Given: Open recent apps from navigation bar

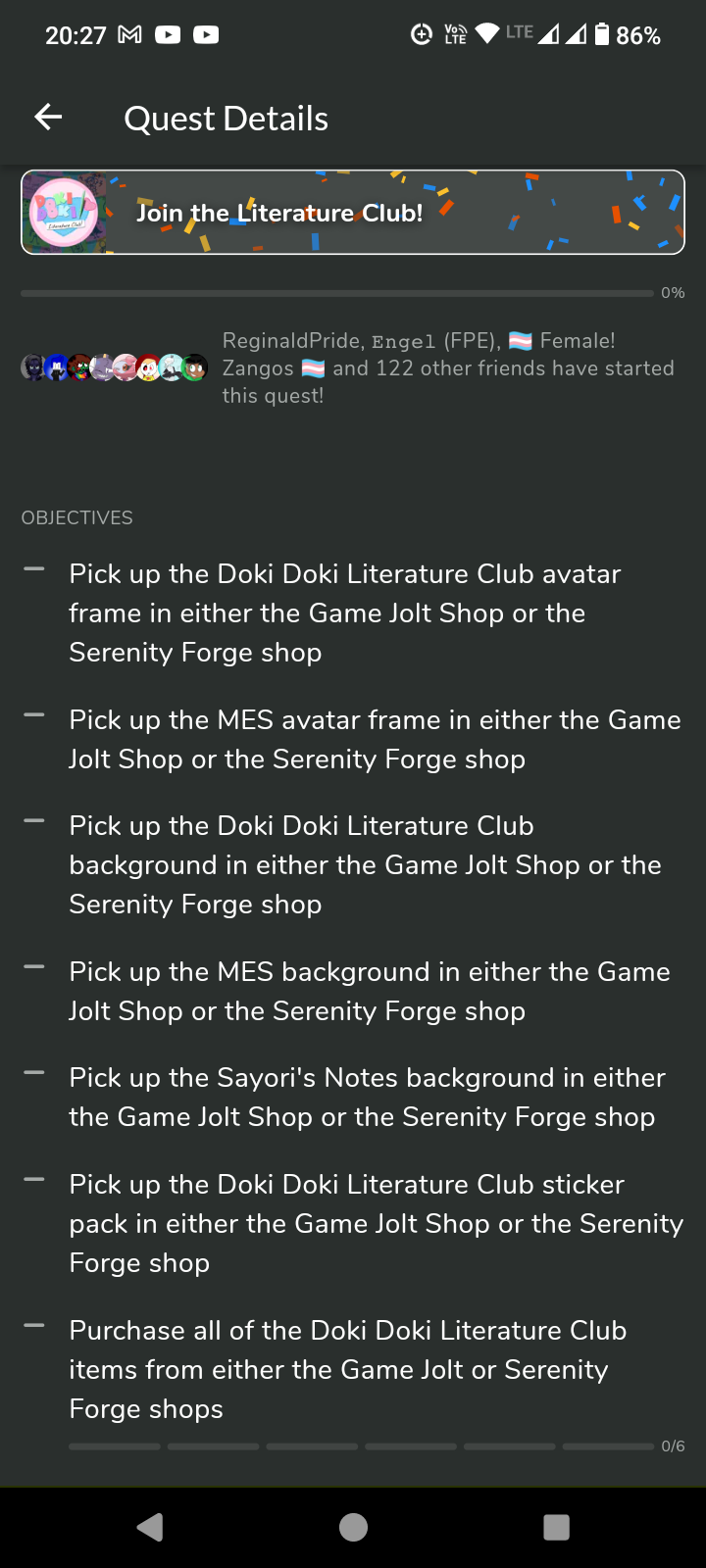Looking at the screenshot, I should point(556,1527).
